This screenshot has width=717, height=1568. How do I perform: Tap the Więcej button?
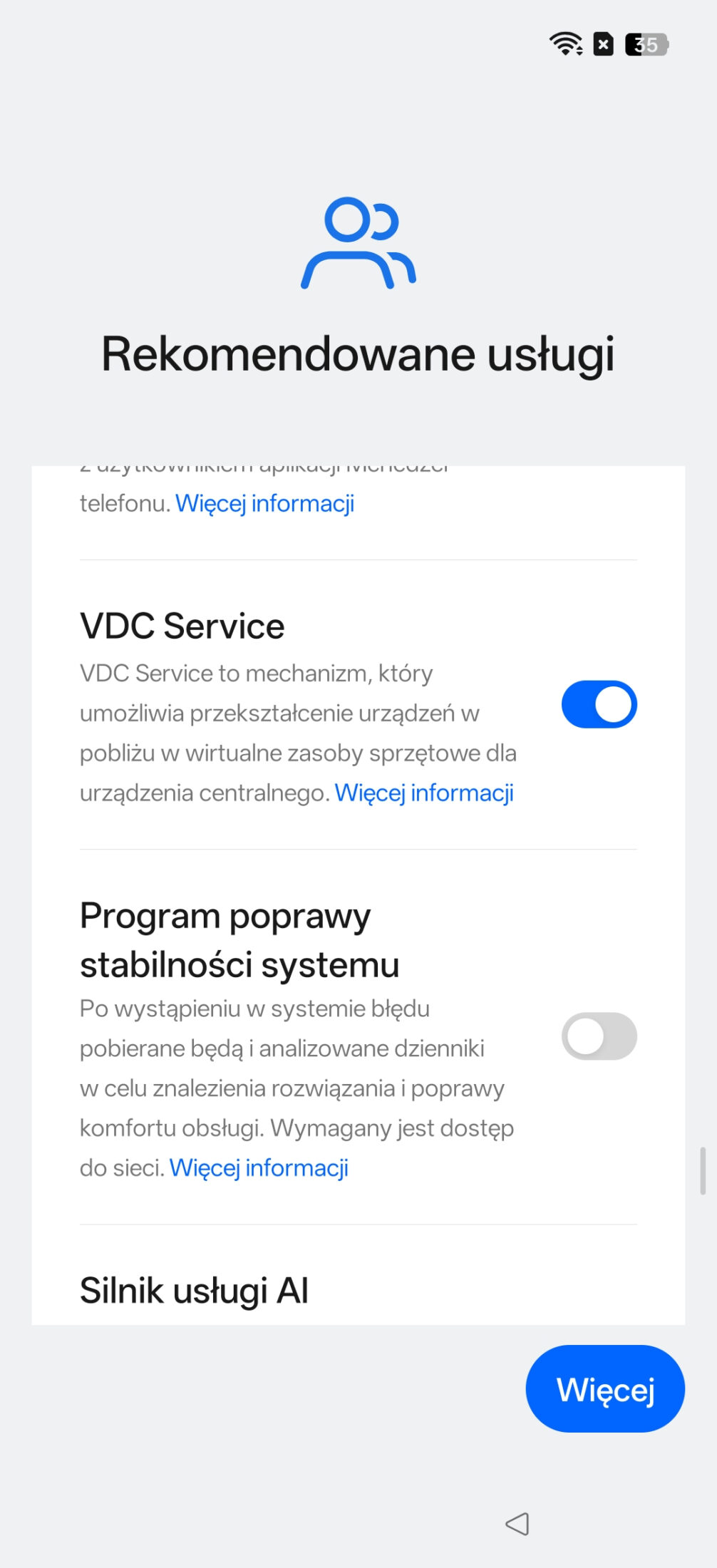(605, 1388)
